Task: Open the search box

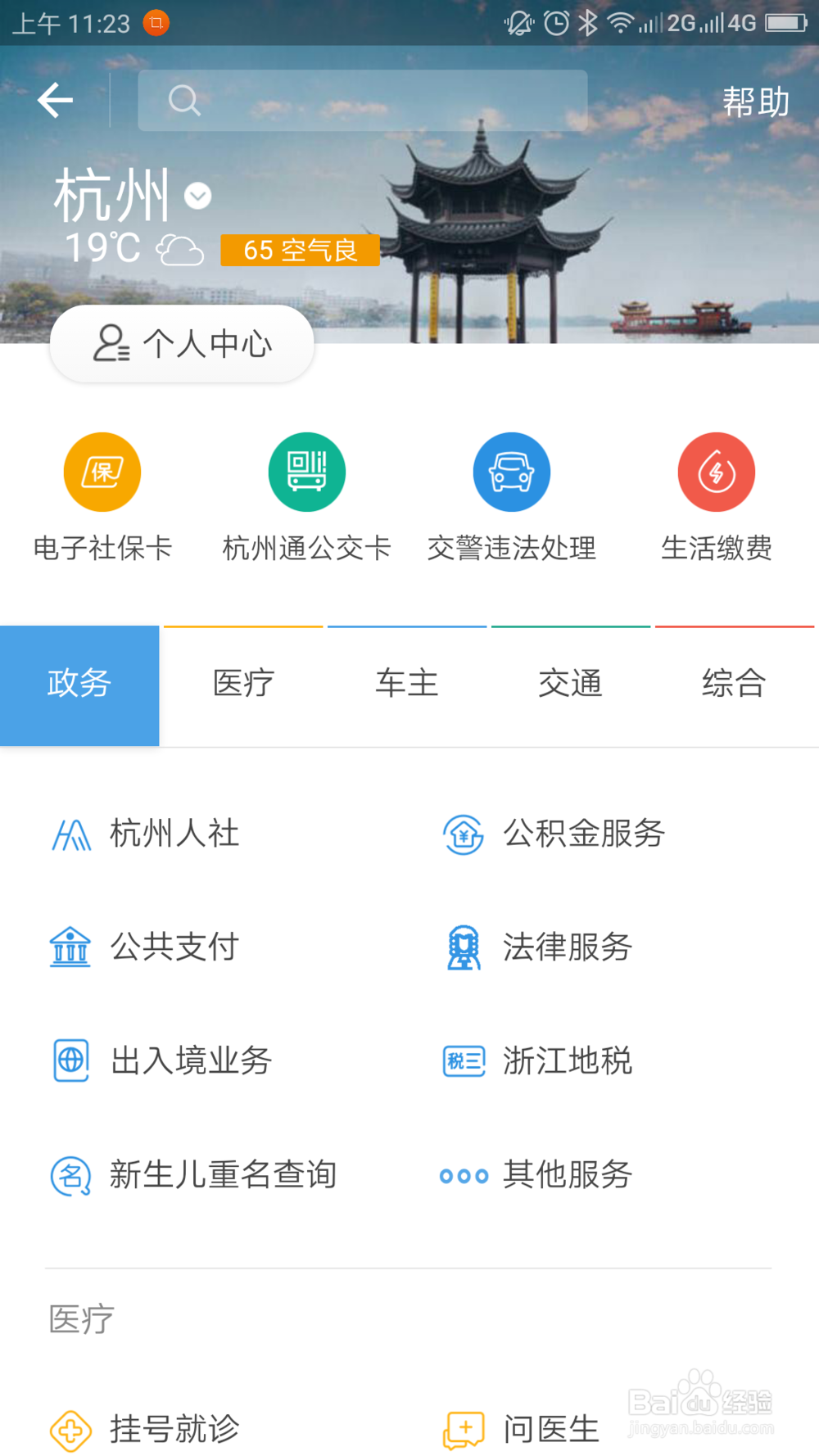Action: pyautogui.click(x=362, y=100)
